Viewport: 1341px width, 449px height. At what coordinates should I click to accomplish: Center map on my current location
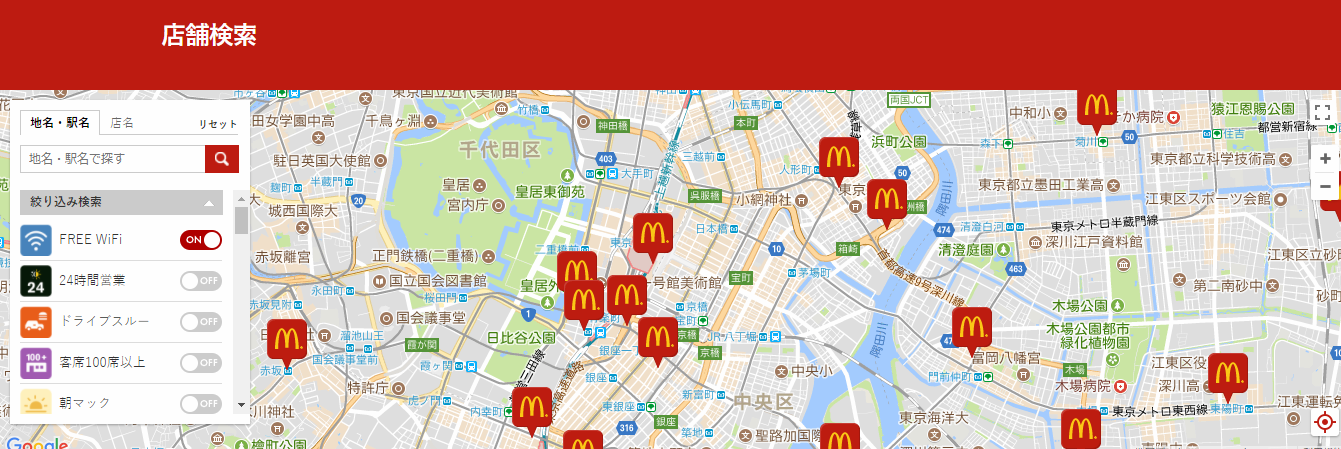[1325, 423]
